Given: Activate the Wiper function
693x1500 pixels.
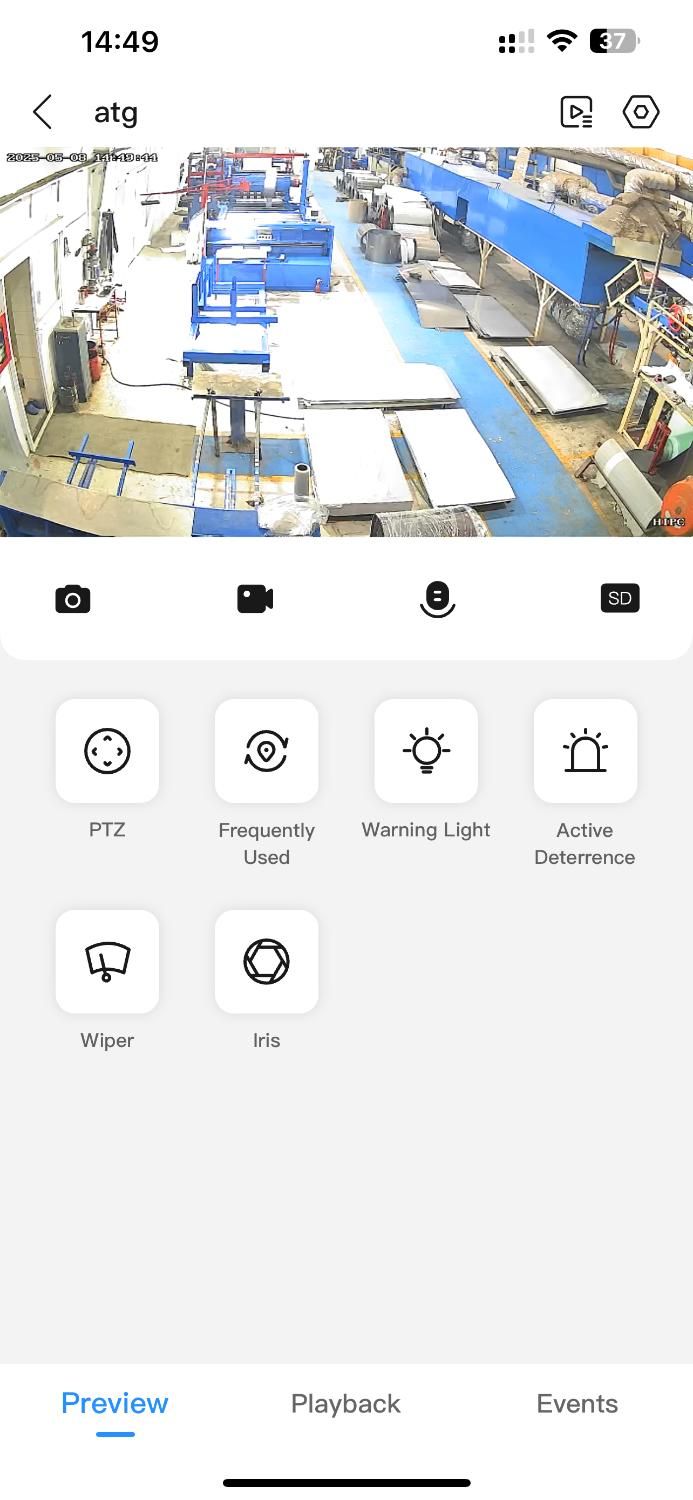Looking at the screenshot, I should [107, 961].
